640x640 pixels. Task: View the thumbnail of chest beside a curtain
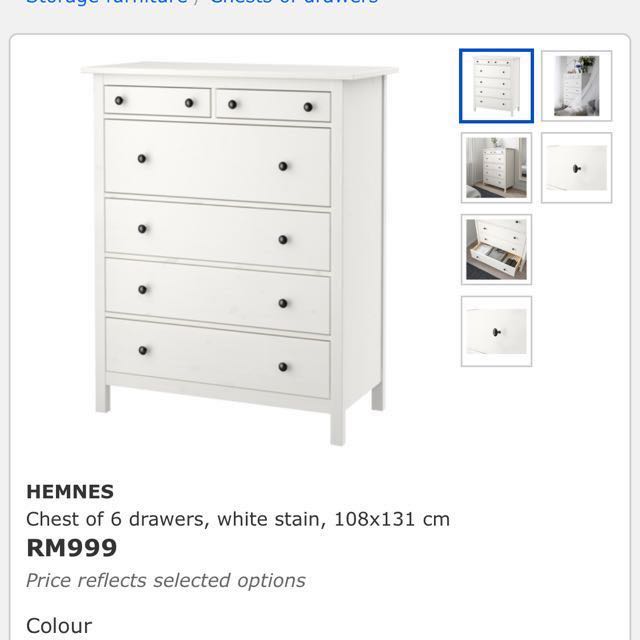(x=576, y=86)
